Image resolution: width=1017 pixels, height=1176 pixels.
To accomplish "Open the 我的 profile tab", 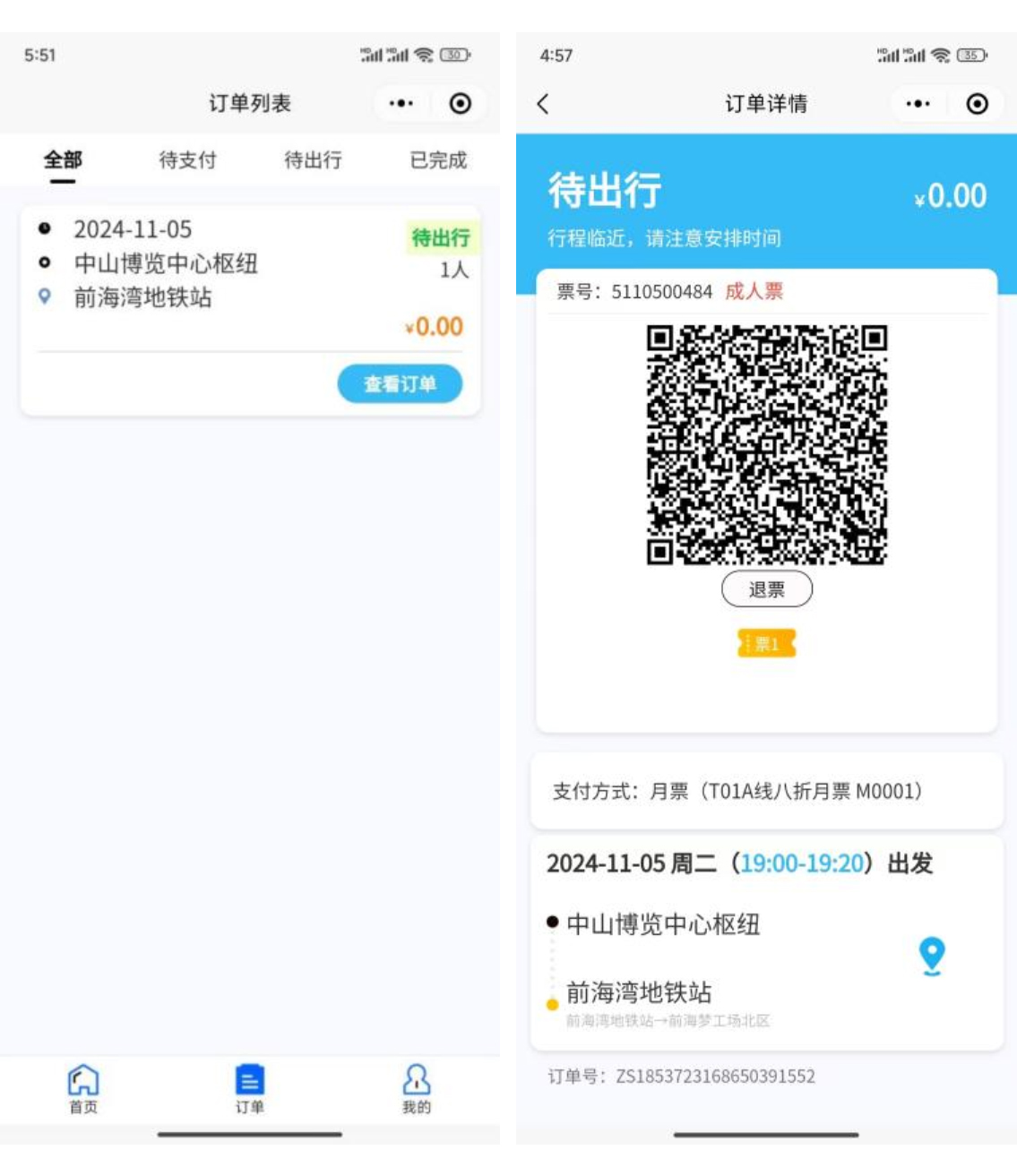I will 416,1087.
